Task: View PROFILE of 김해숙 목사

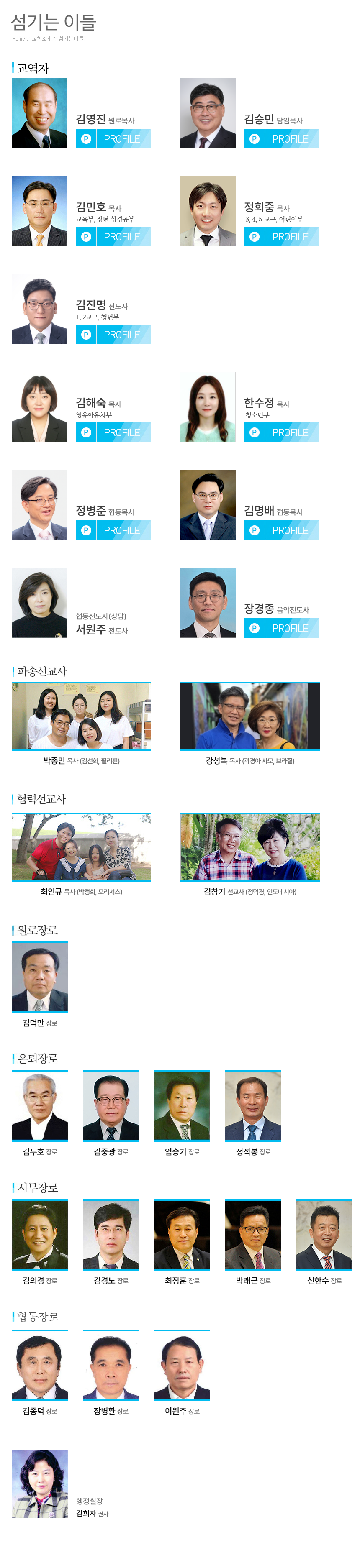Action: (113, 433)
